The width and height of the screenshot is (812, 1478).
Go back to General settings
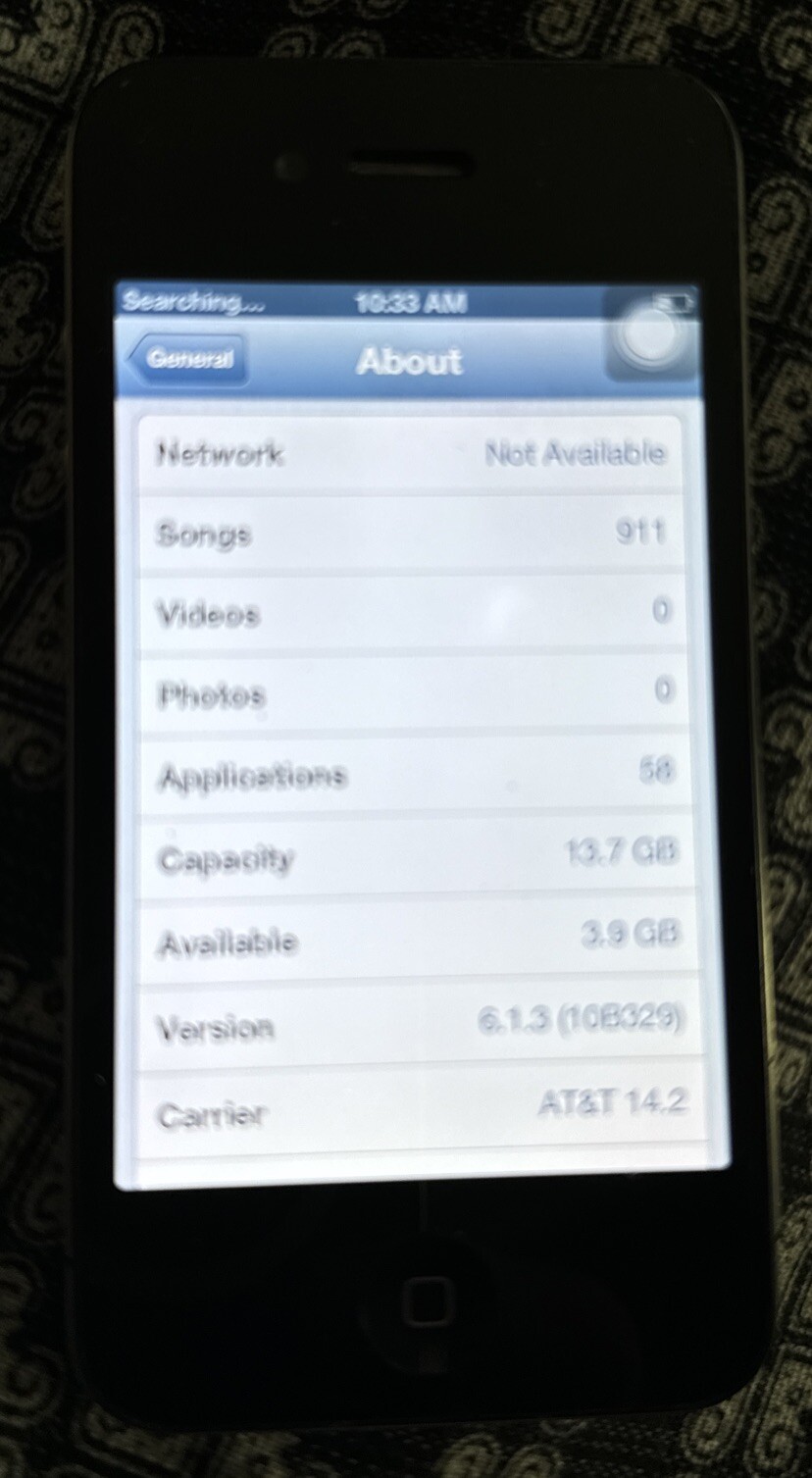coord(187,359)
